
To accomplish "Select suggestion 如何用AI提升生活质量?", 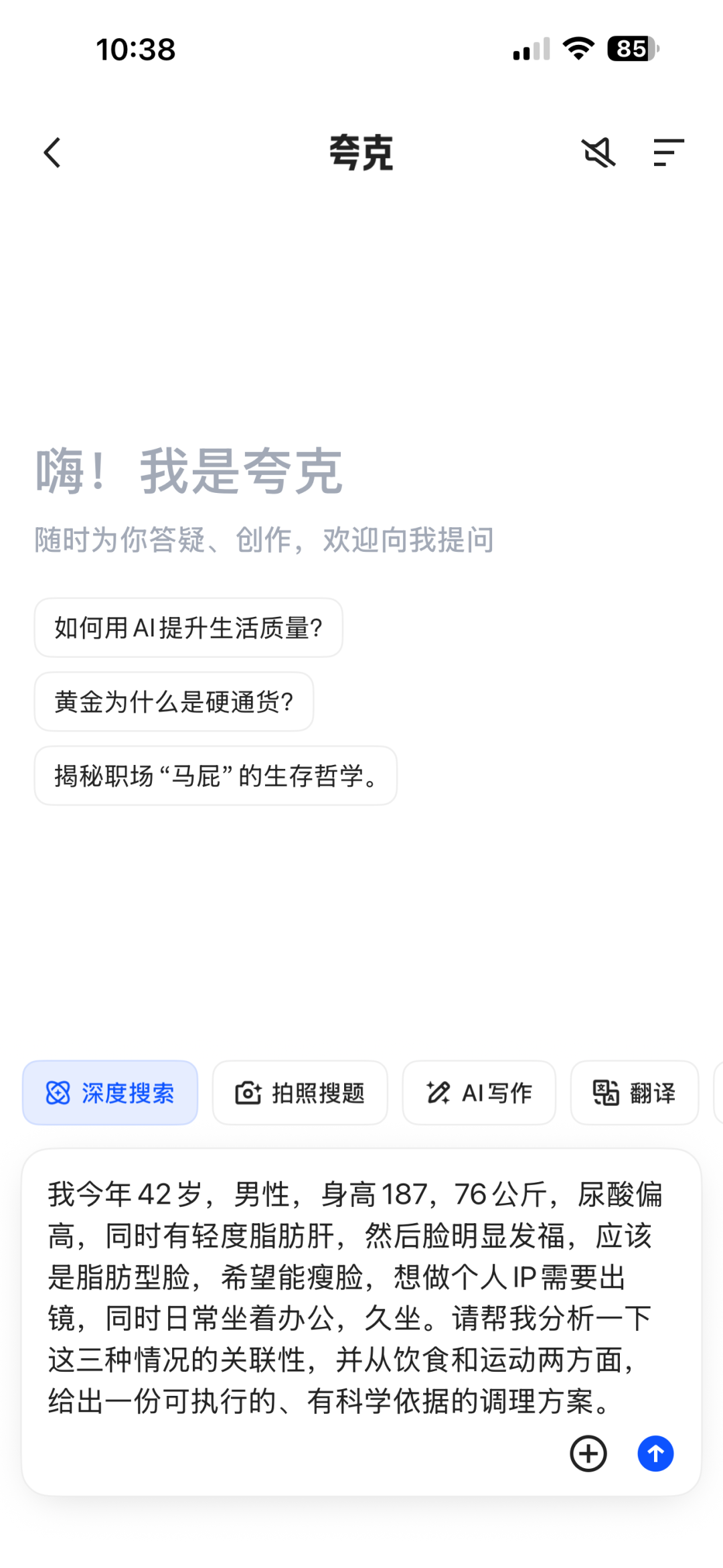I will [188, 628].
